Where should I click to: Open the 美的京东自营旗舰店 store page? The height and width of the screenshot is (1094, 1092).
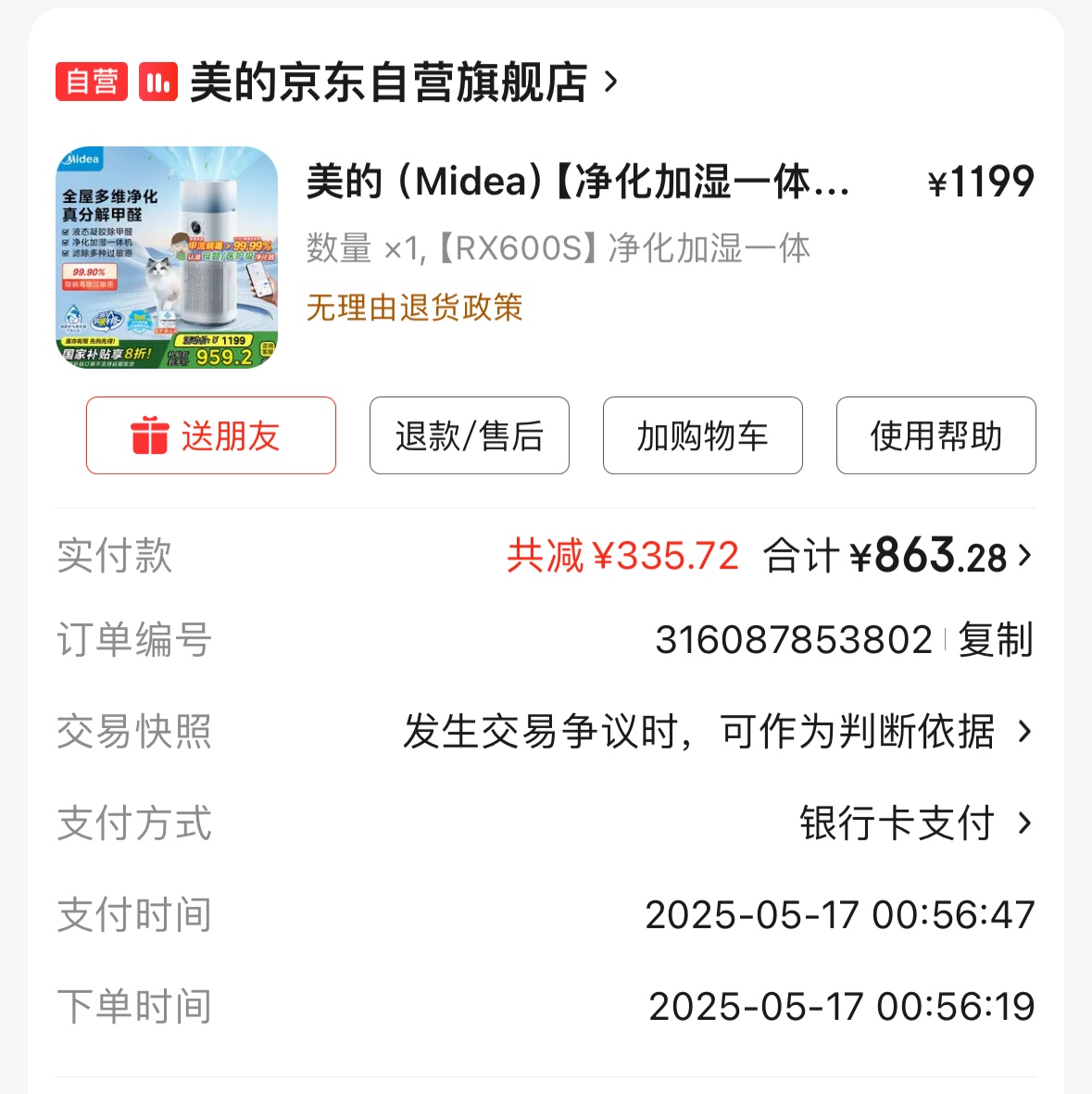389,82
